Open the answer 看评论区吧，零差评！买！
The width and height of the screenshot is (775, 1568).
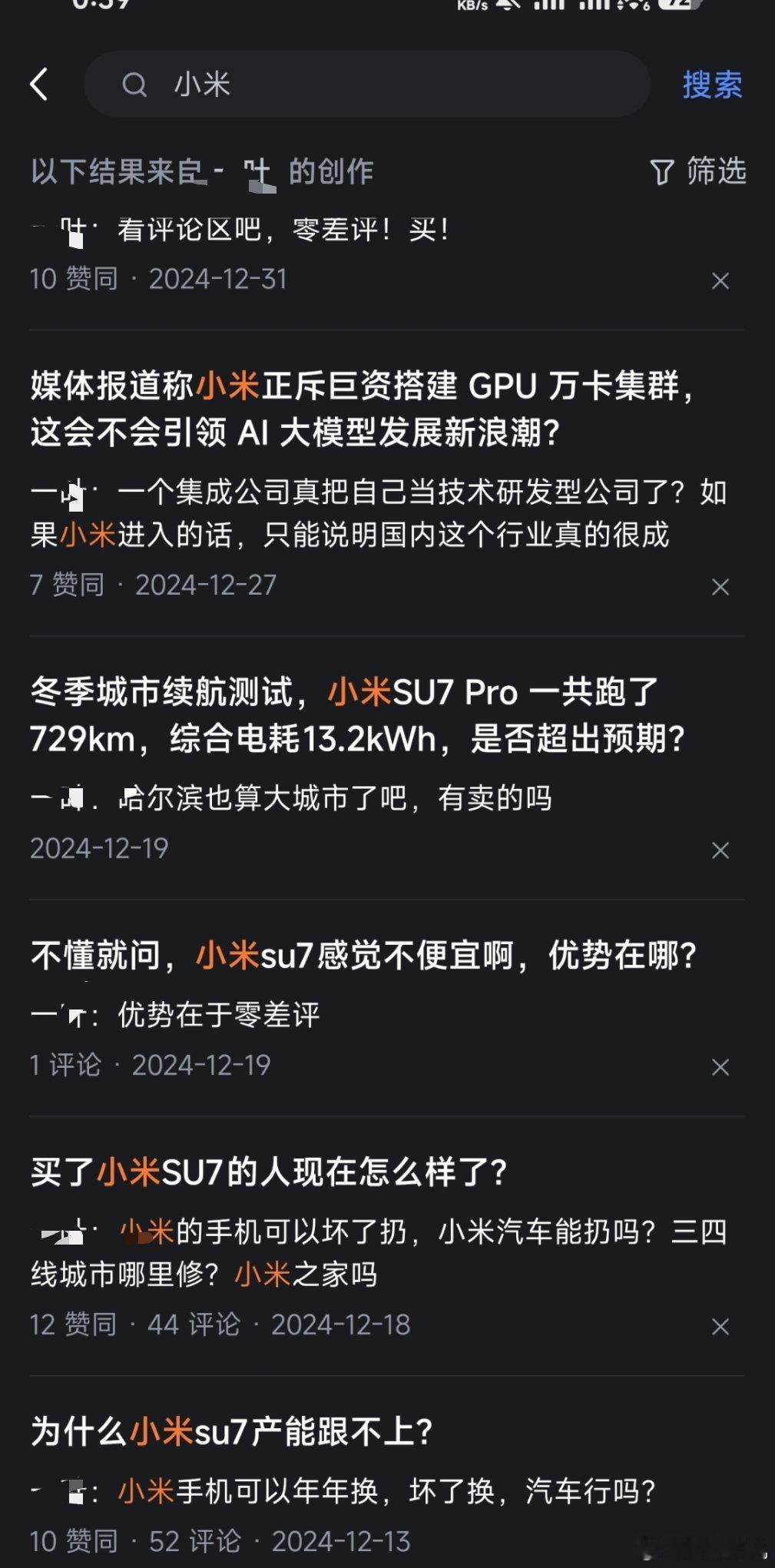click(x=283, y=230)
